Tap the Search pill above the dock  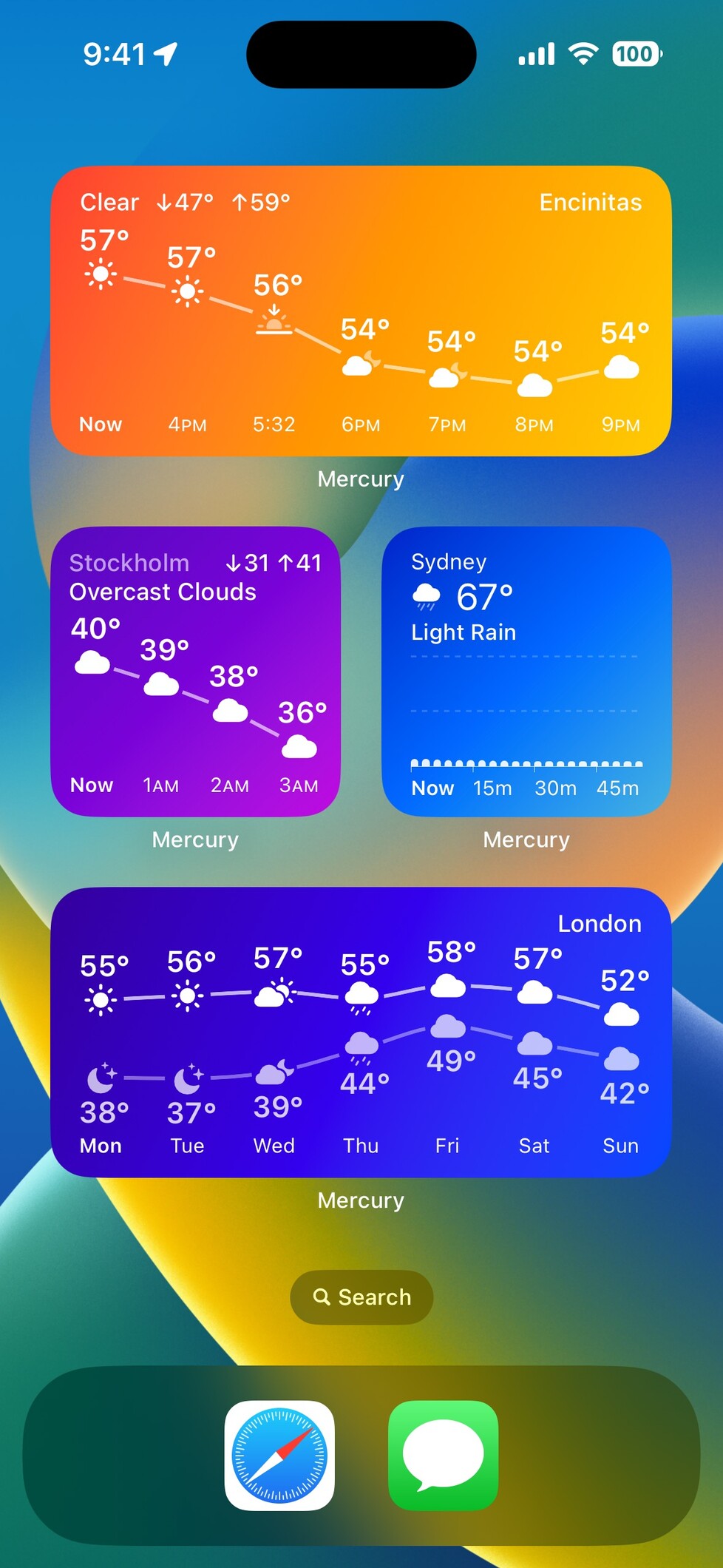pyautogui.click(x=361, y=1297)
